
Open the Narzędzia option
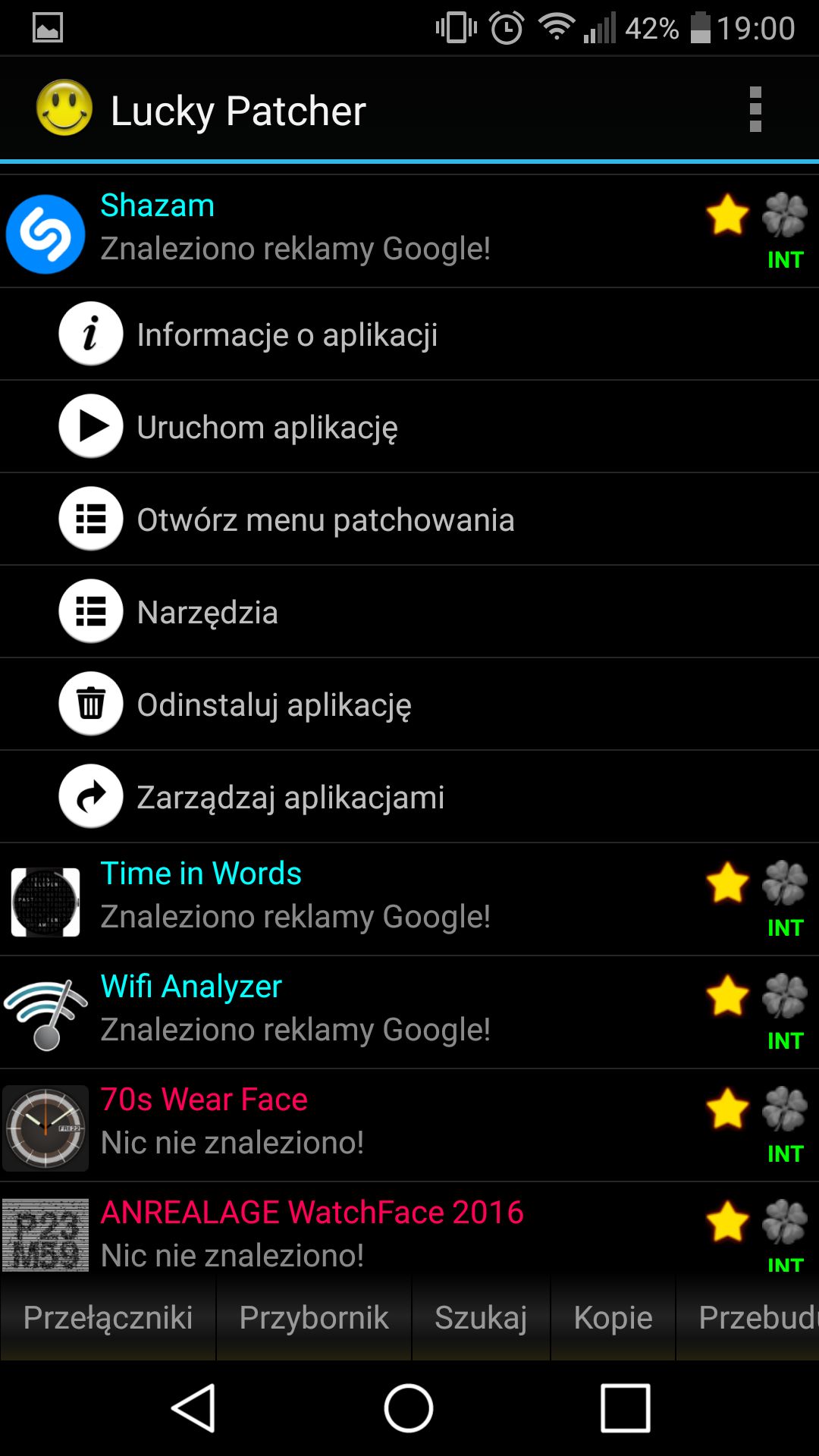[x=409, y=612]
